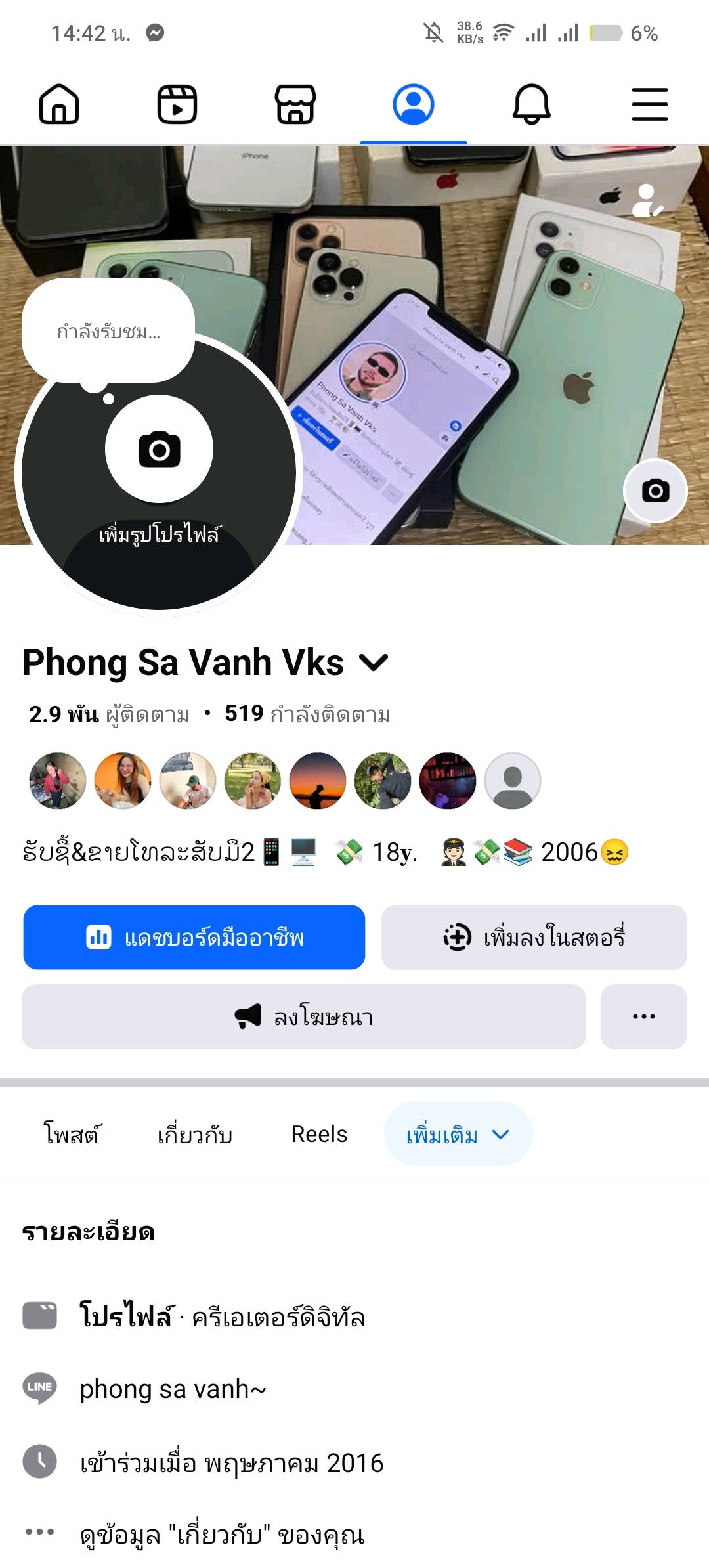Open the notifications bell
This screenshot has width=709, height=1568.
point(531,104)
